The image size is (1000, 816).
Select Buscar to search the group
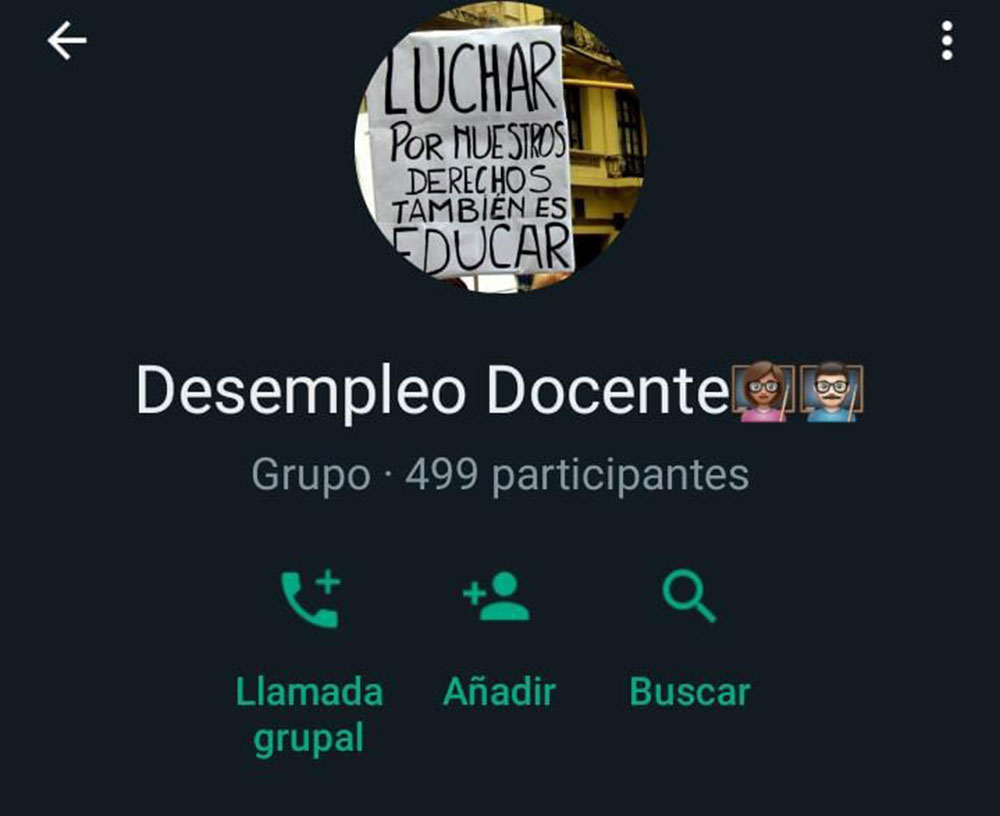tap(689, 598)
